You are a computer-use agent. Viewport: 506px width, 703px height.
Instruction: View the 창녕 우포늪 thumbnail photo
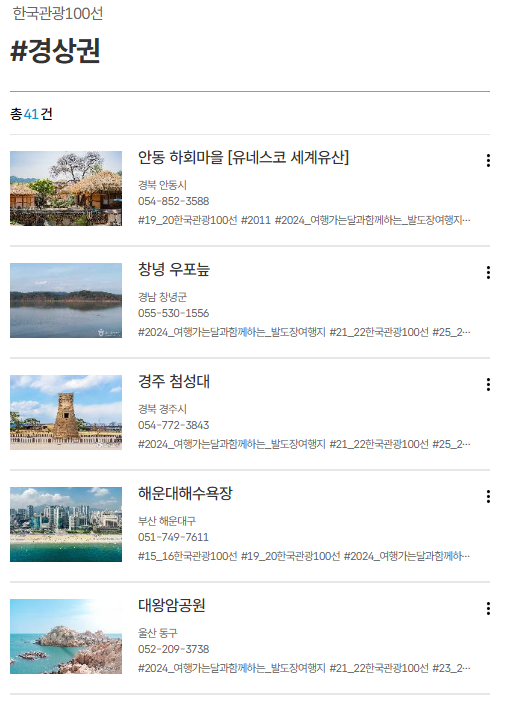[x=66, y=300]
